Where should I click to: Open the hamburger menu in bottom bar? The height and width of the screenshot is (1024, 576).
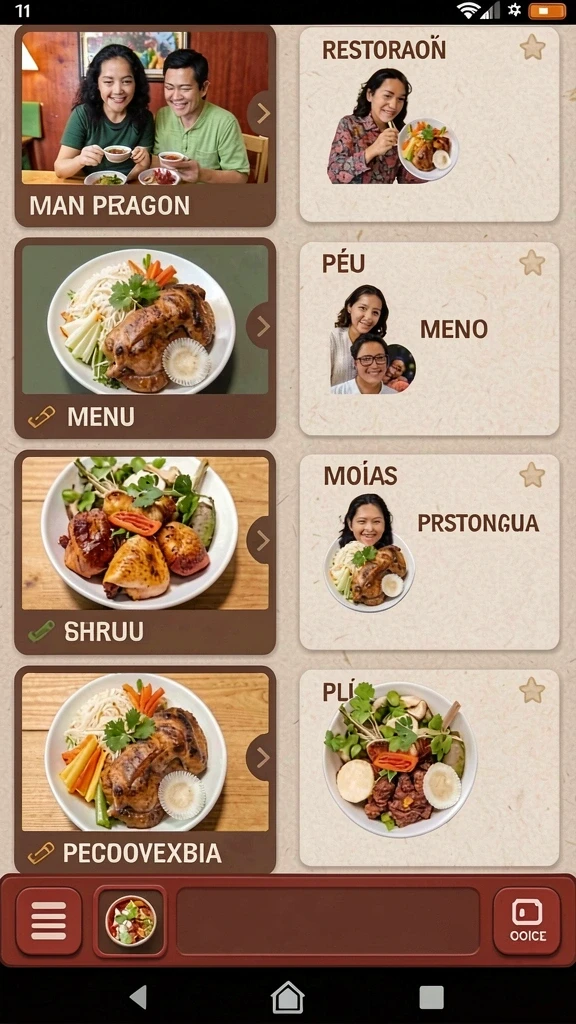[49, 921]
